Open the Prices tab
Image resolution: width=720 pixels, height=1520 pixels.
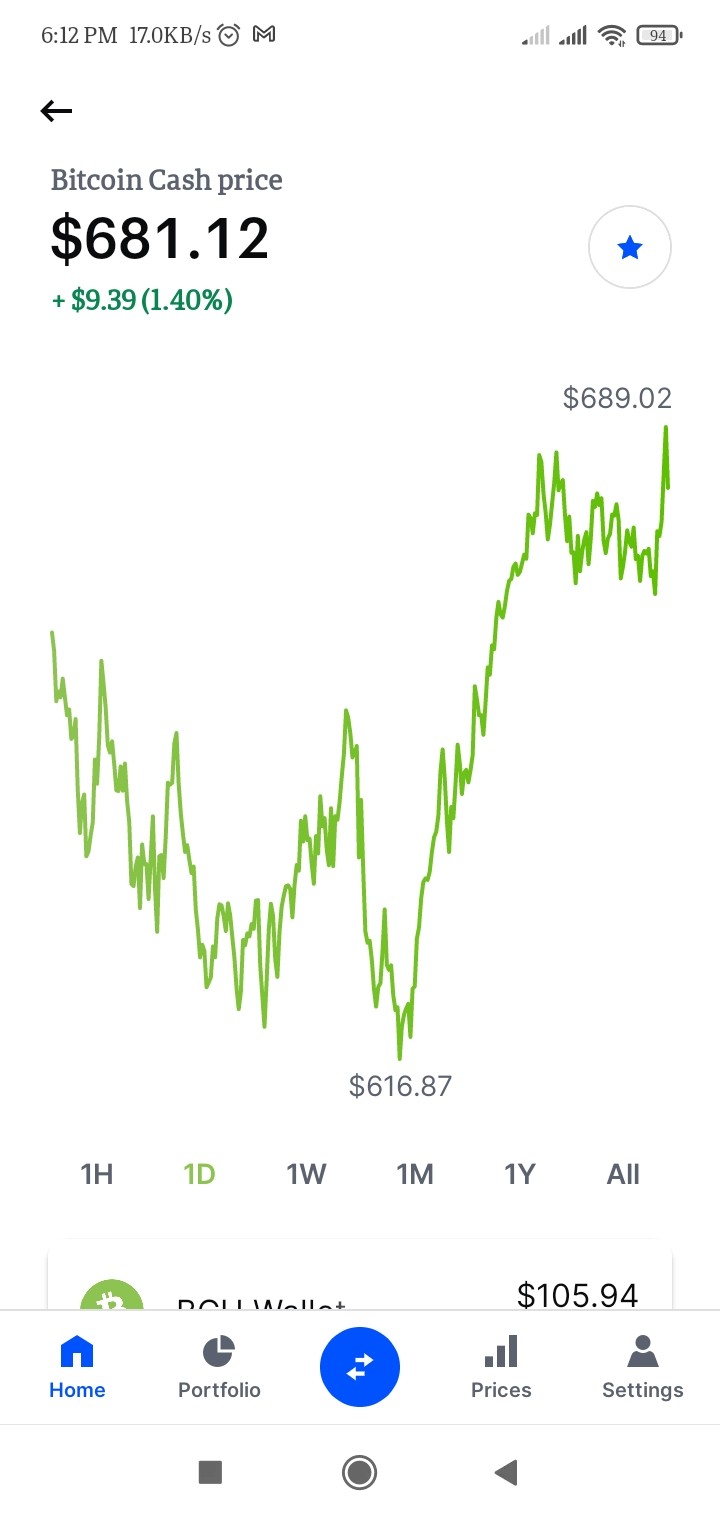[x=501, y=1367]
